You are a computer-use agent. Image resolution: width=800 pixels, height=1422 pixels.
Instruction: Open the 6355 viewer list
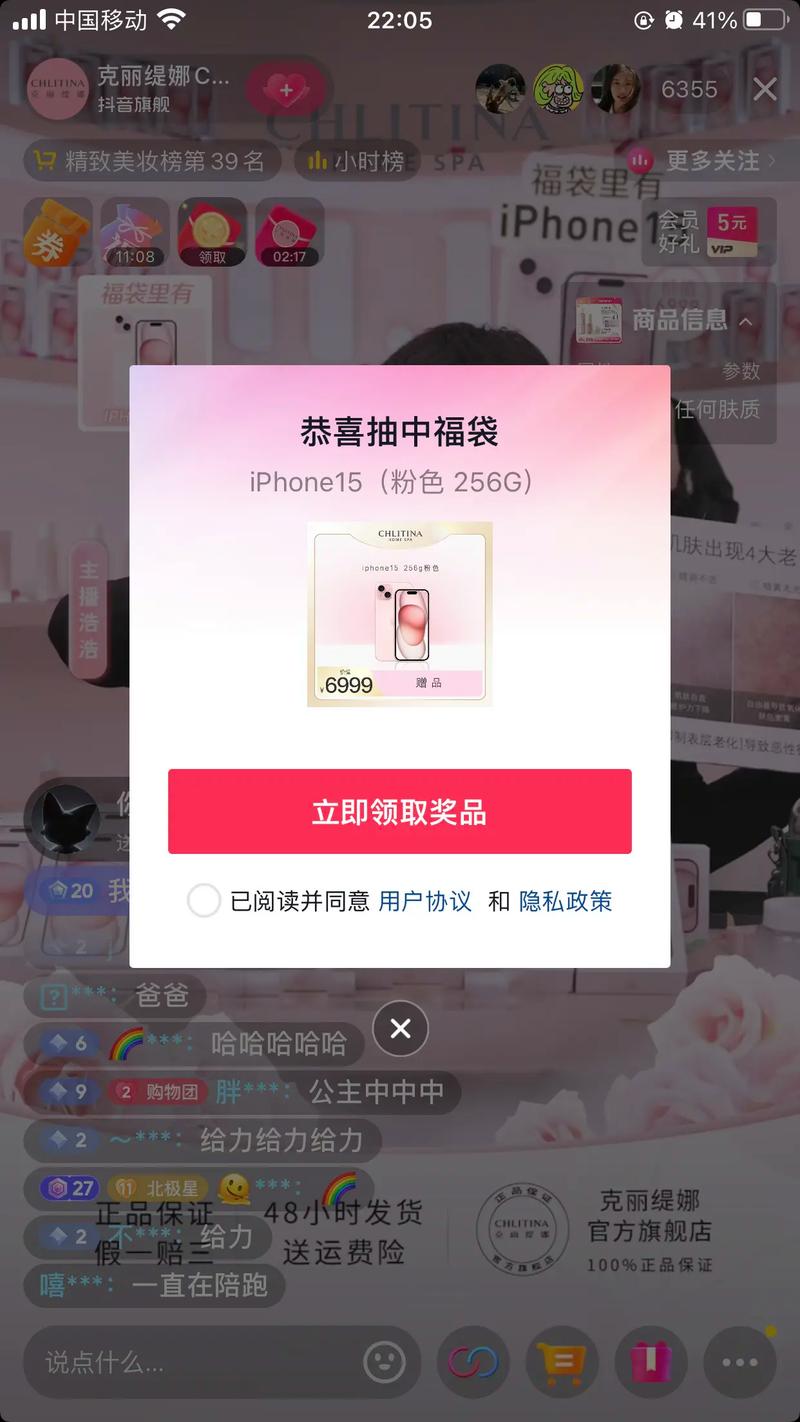689,90
